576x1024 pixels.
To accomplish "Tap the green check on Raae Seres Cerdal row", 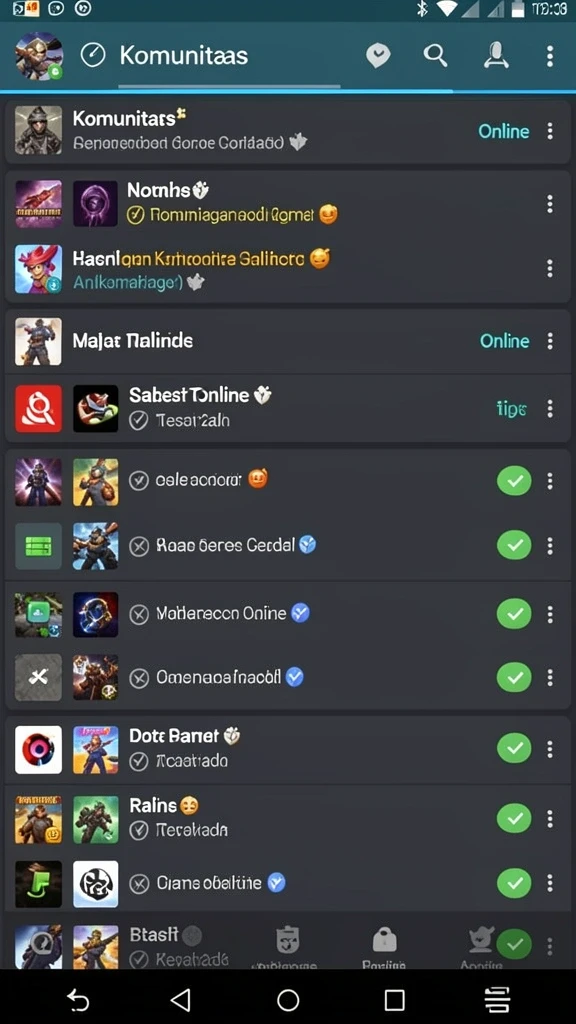I will pos(514,545).
